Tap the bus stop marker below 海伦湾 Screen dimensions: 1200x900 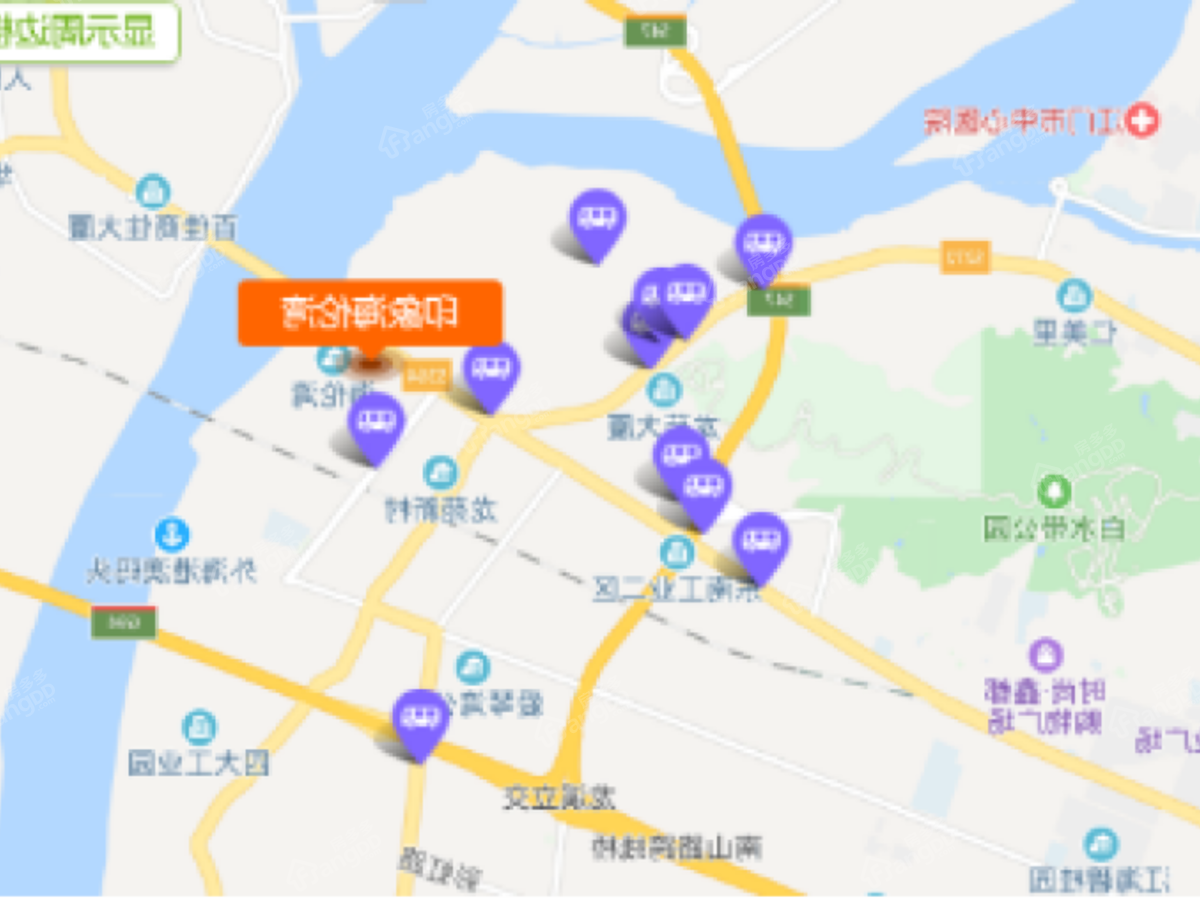(x=376, y=423)
